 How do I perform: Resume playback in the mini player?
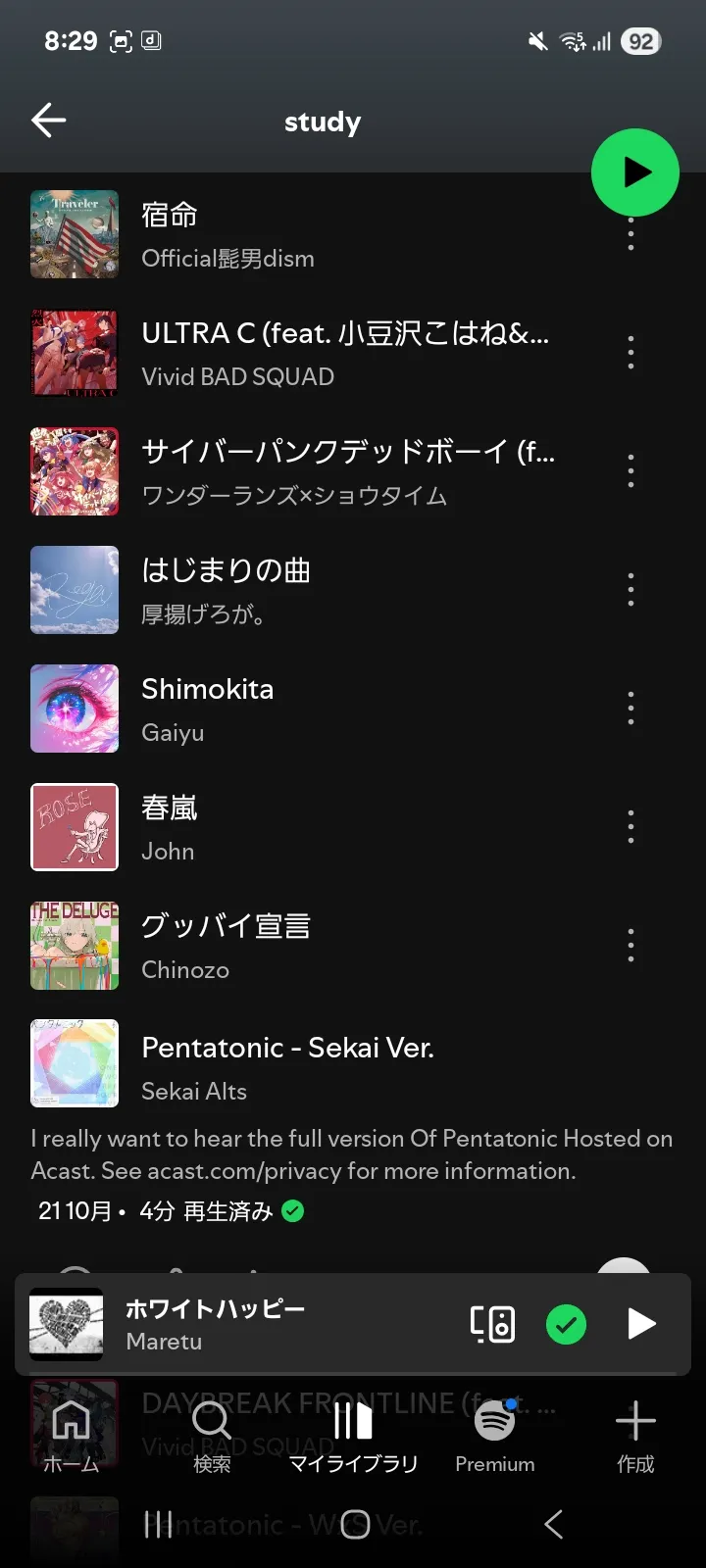click(641, 1324)
